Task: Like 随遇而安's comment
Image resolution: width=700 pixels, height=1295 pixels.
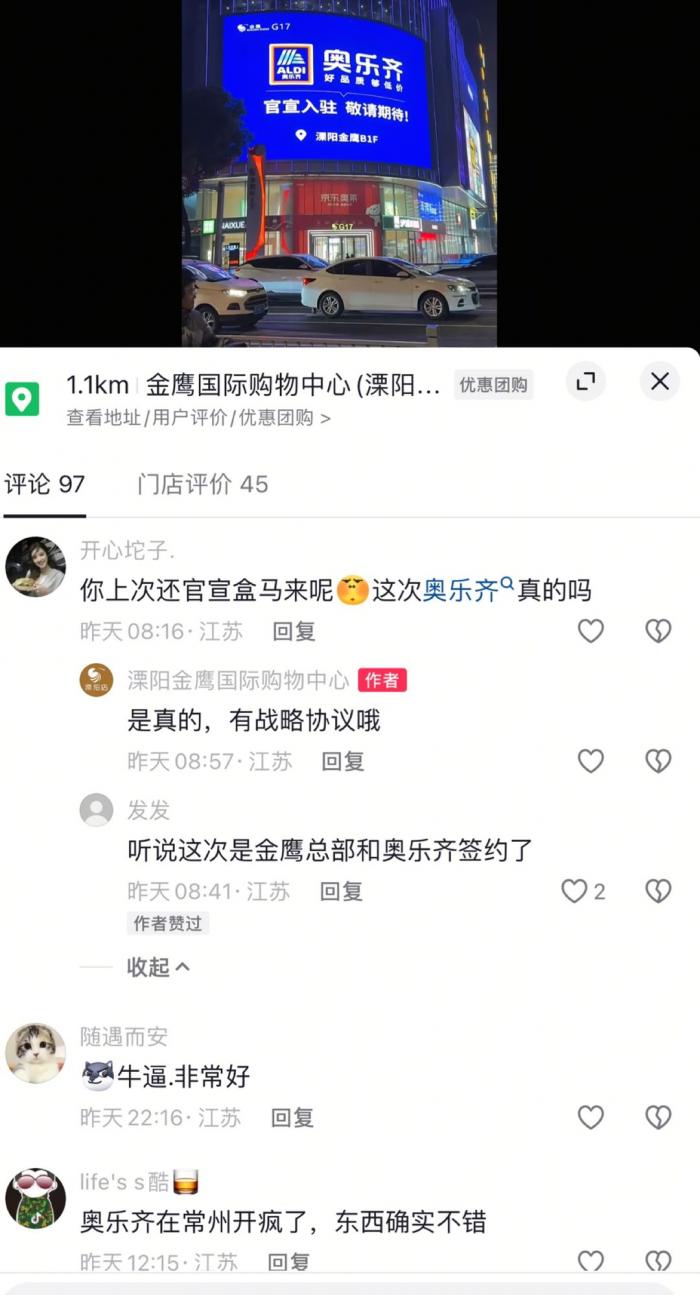Action: (591, 1117)
